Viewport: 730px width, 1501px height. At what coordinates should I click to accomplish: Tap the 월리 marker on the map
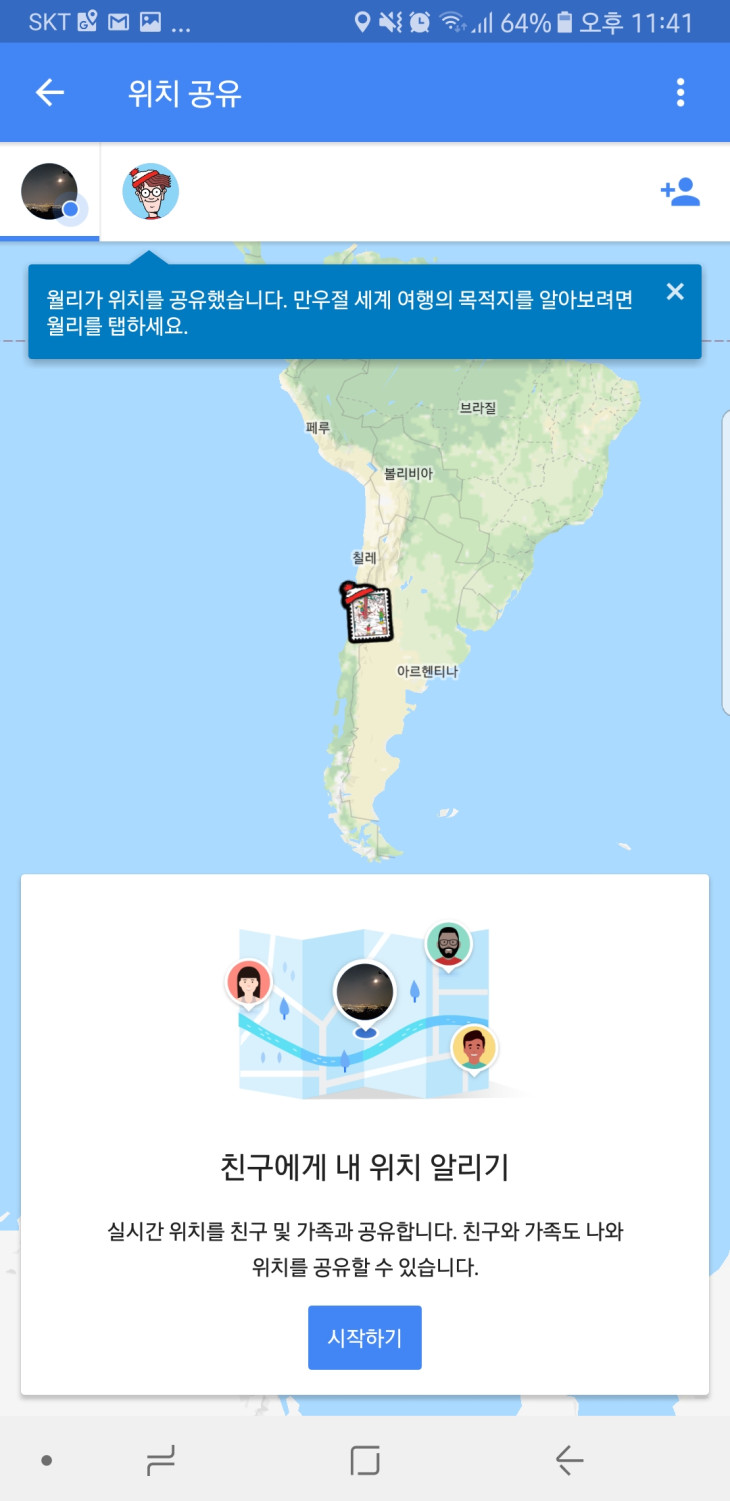(366, 612)
